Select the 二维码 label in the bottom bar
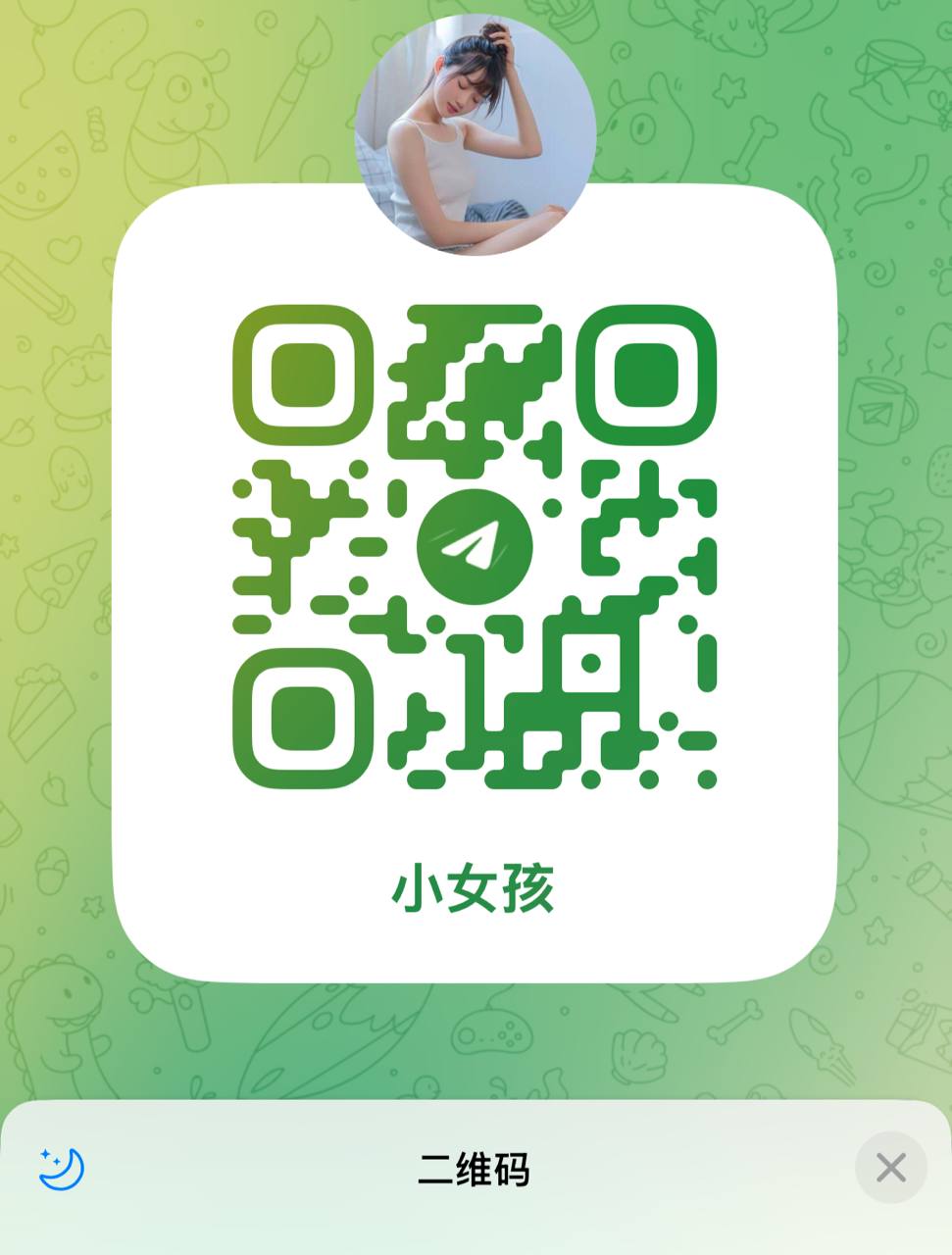 (x=474, y=1170)
